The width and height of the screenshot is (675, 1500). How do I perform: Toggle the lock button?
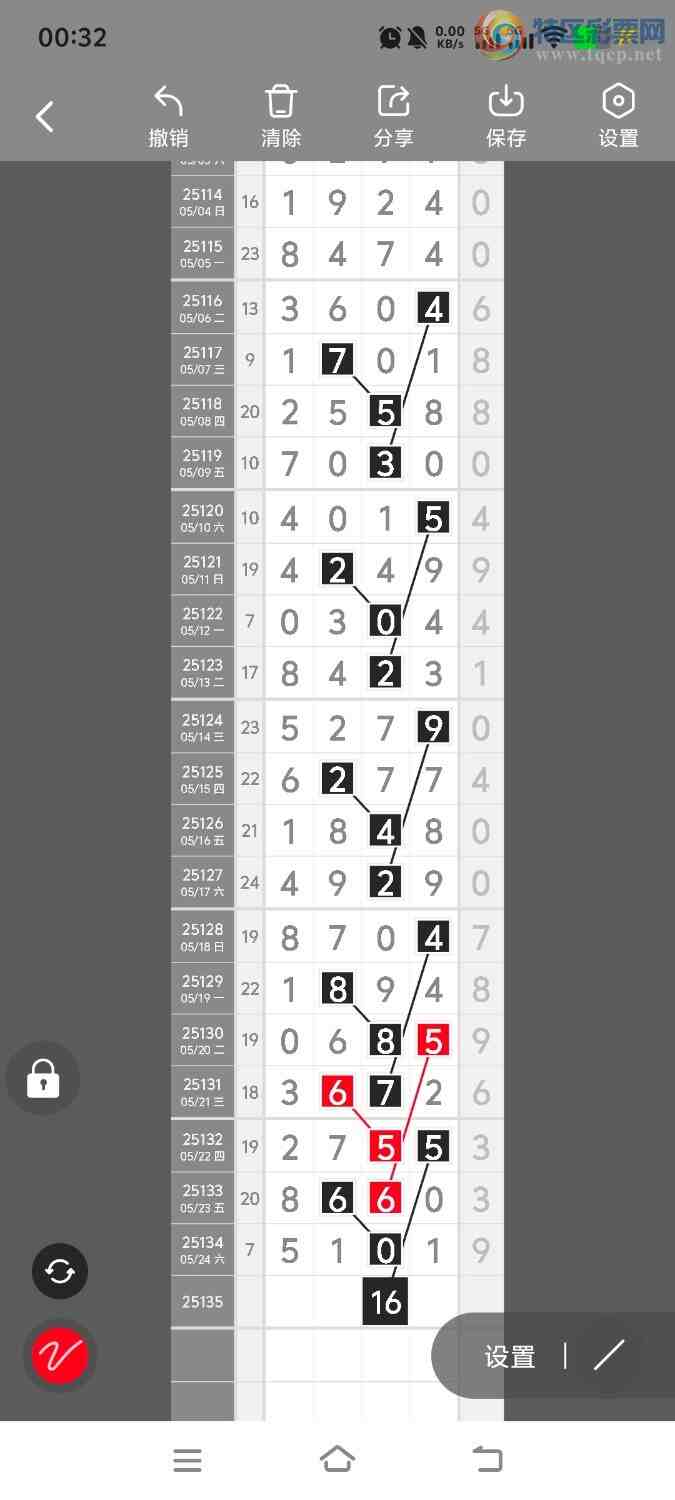pos(43,1079)
